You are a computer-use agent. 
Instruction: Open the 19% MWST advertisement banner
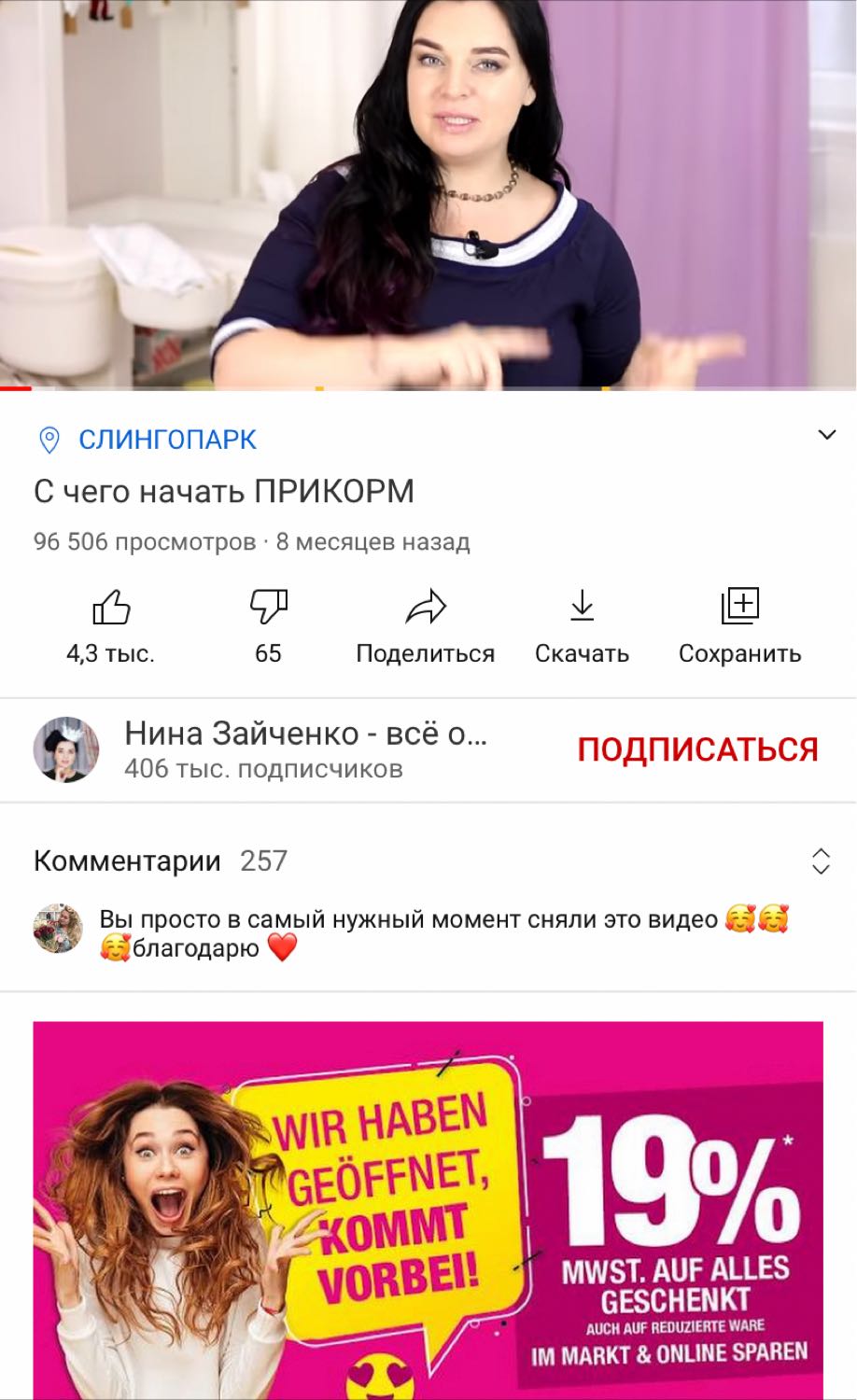click(x=428, y=1211)
